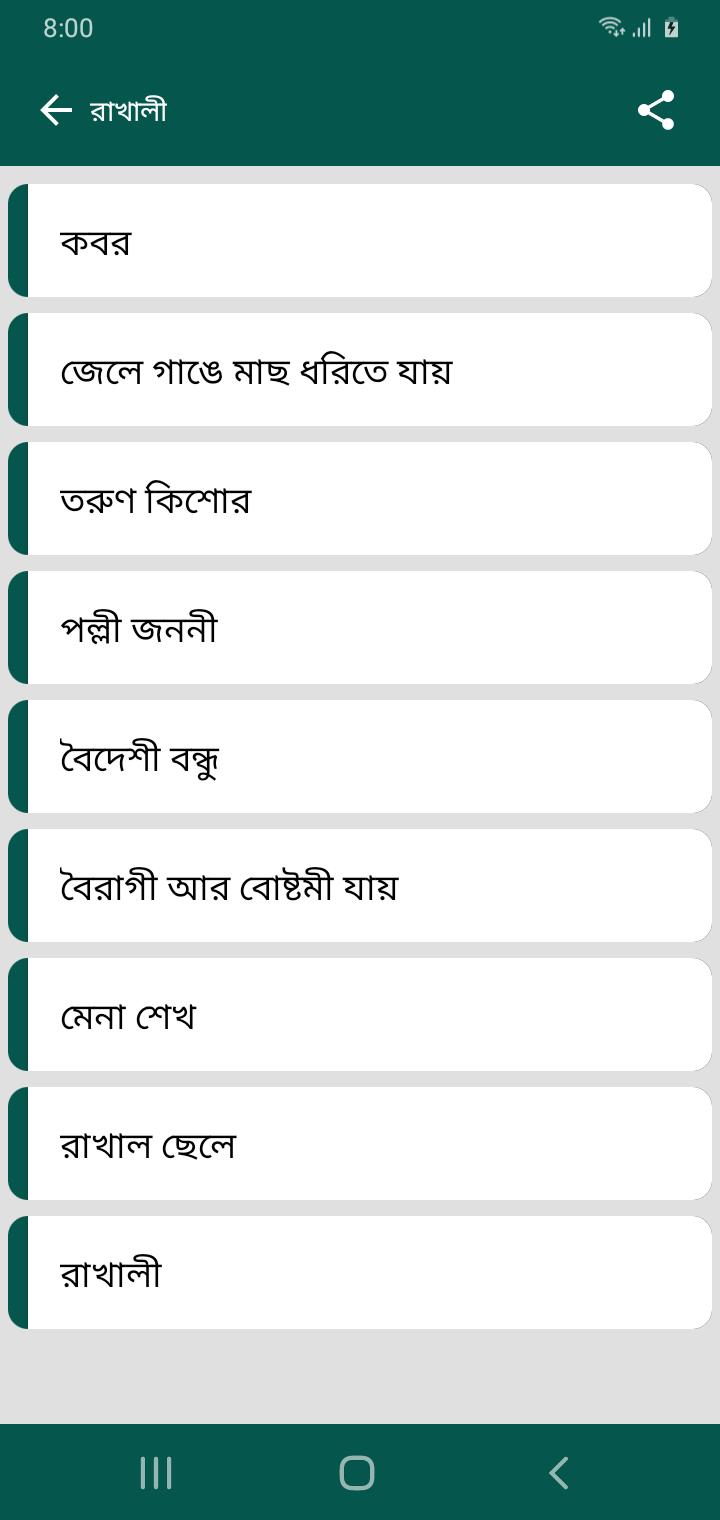Image resolution: width=720 pixels, height=1520 pixels.
Task: Open জেলে গাঙে মাছ ধরিতে যায়
Action: click(360, 370)
